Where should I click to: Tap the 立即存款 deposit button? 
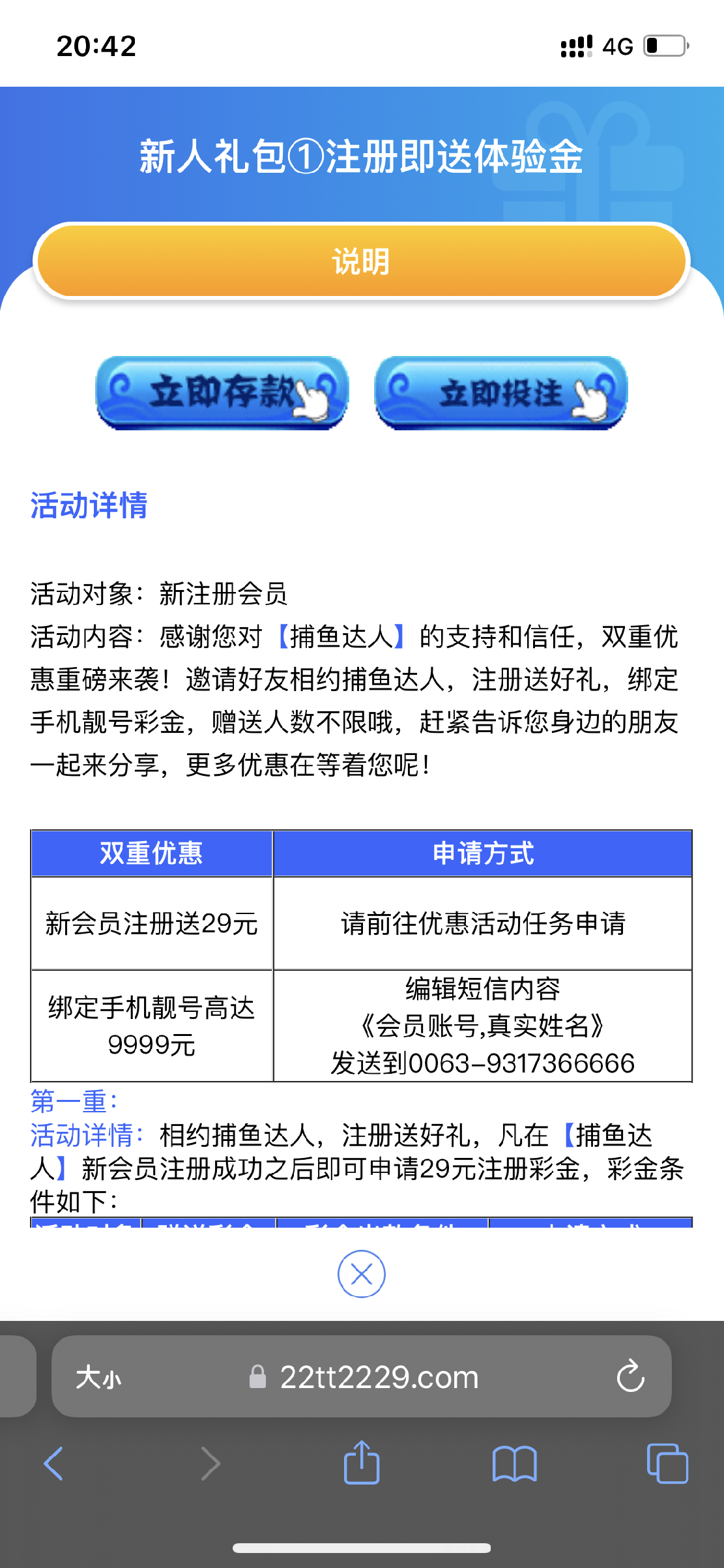click(x=222, y=392)
